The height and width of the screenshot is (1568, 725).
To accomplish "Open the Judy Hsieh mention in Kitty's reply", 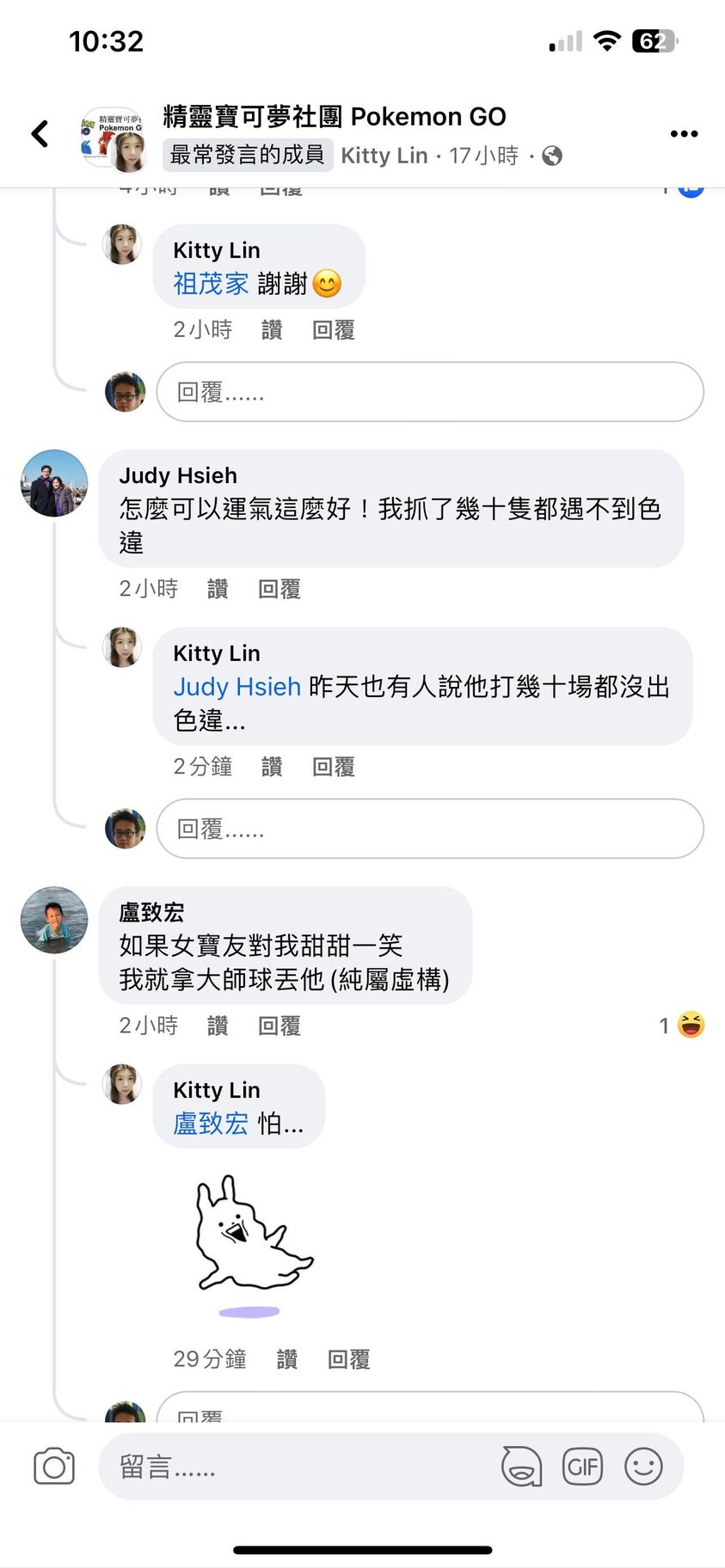I will (237, 687).
